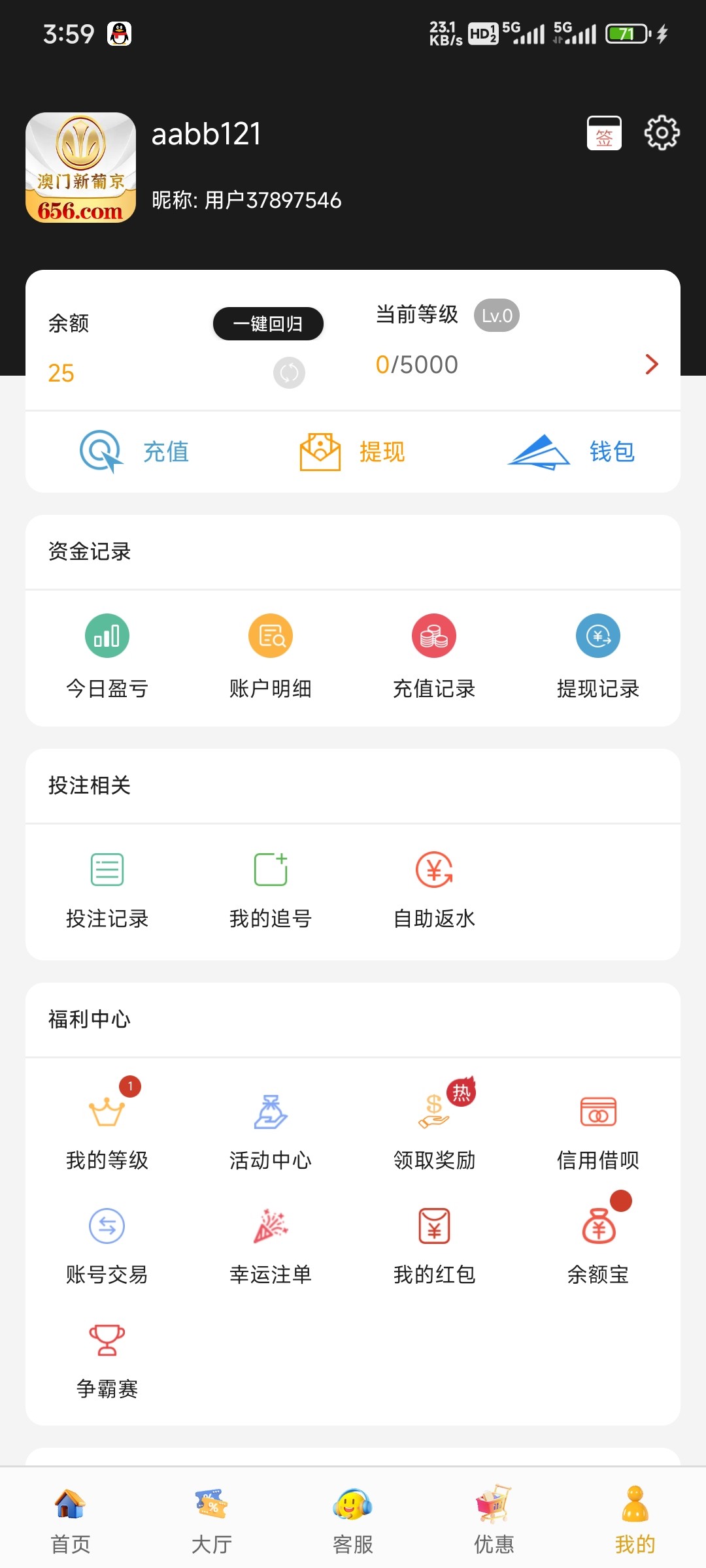Open the 钱包 wallet
This screenshot has height=1568, width=706.
[x=571, y=451]
